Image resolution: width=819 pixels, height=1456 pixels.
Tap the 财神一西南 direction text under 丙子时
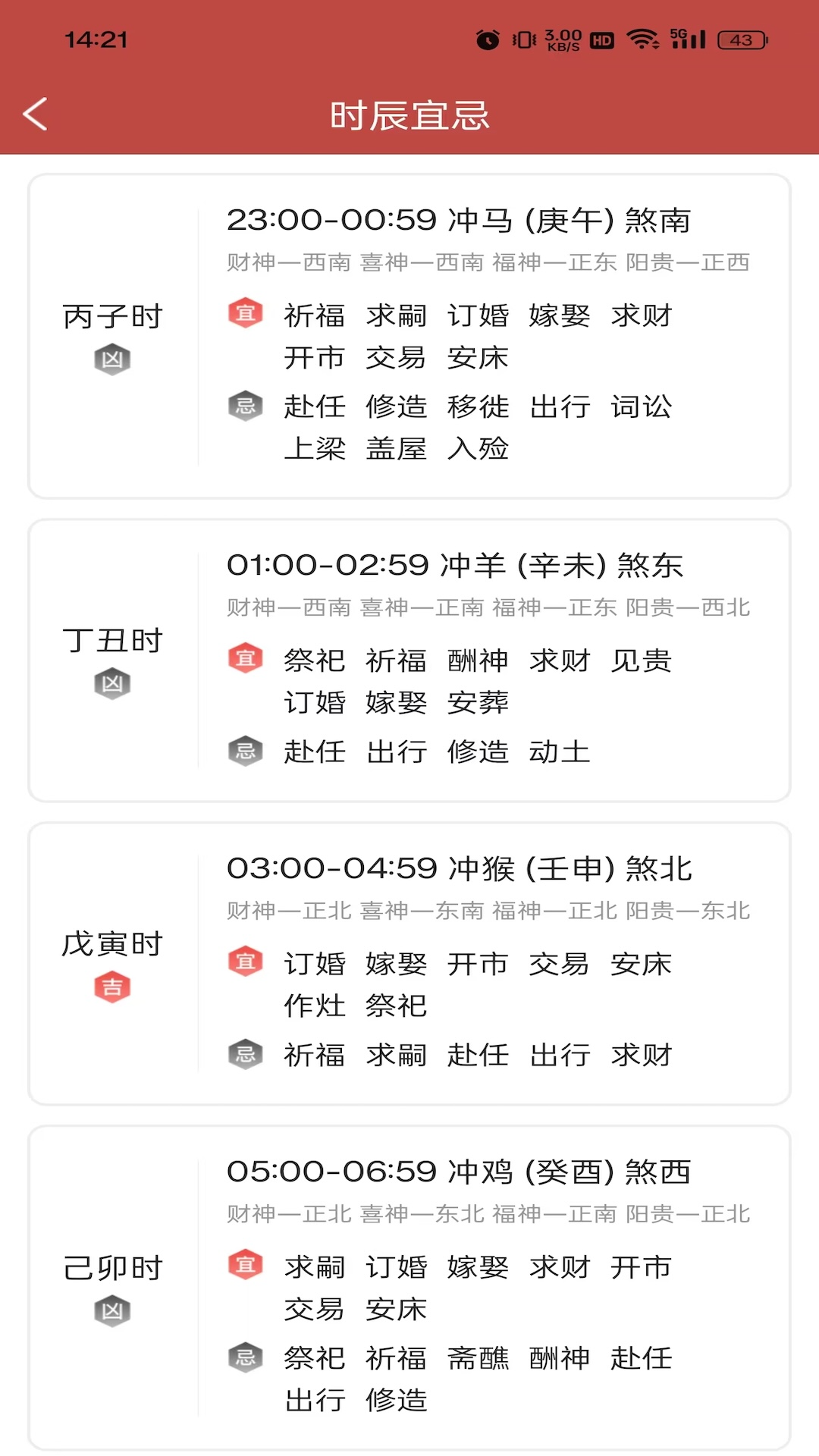point(289,262)
